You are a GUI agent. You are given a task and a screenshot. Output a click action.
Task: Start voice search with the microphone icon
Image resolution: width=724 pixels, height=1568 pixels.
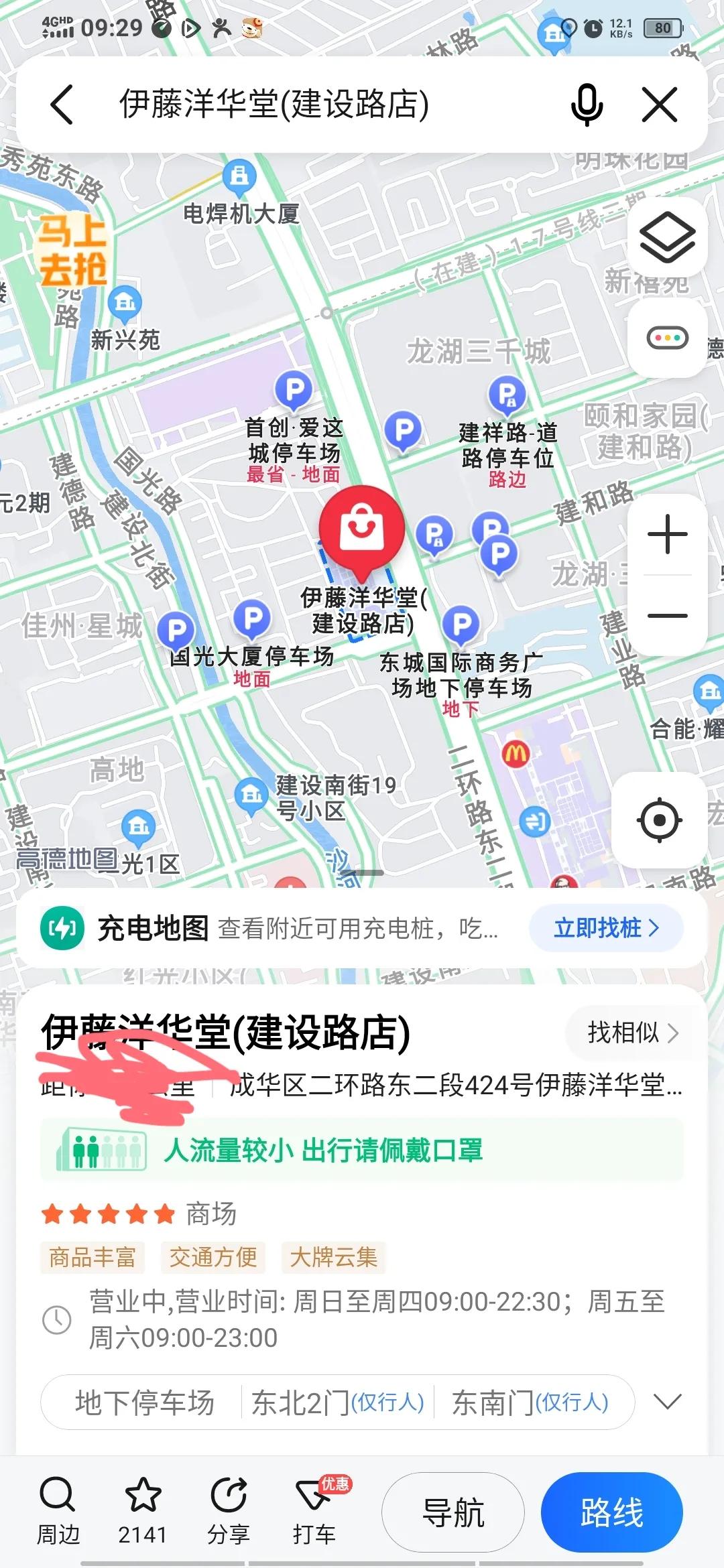tap(587, 104)
